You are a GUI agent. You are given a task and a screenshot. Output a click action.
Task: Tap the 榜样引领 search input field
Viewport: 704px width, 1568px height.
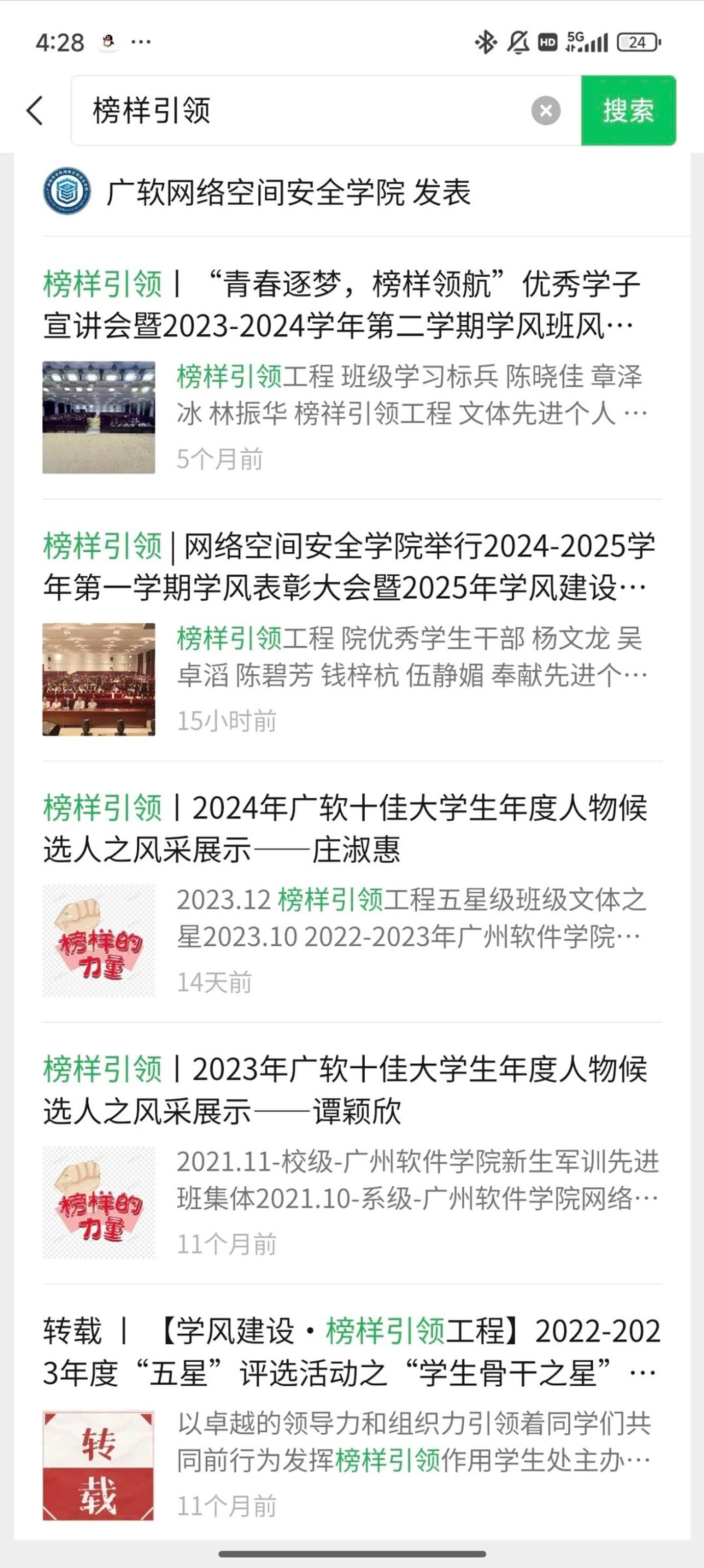pos(243,110)
